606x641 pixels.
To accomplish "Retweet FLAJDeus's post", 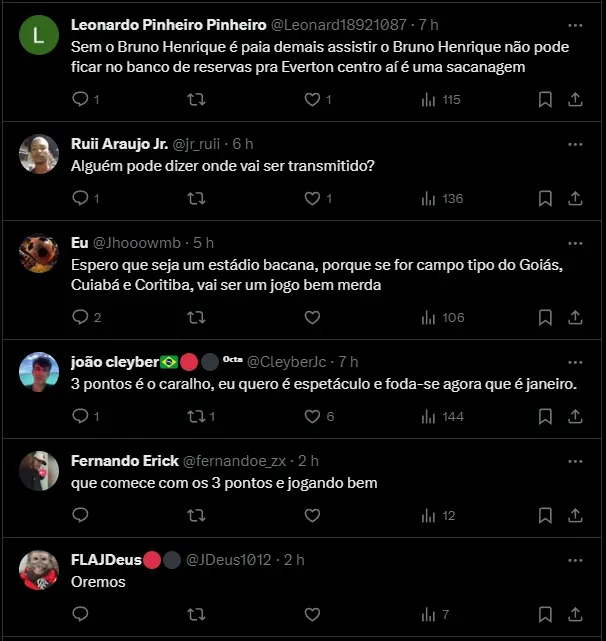I will point(197,615).
